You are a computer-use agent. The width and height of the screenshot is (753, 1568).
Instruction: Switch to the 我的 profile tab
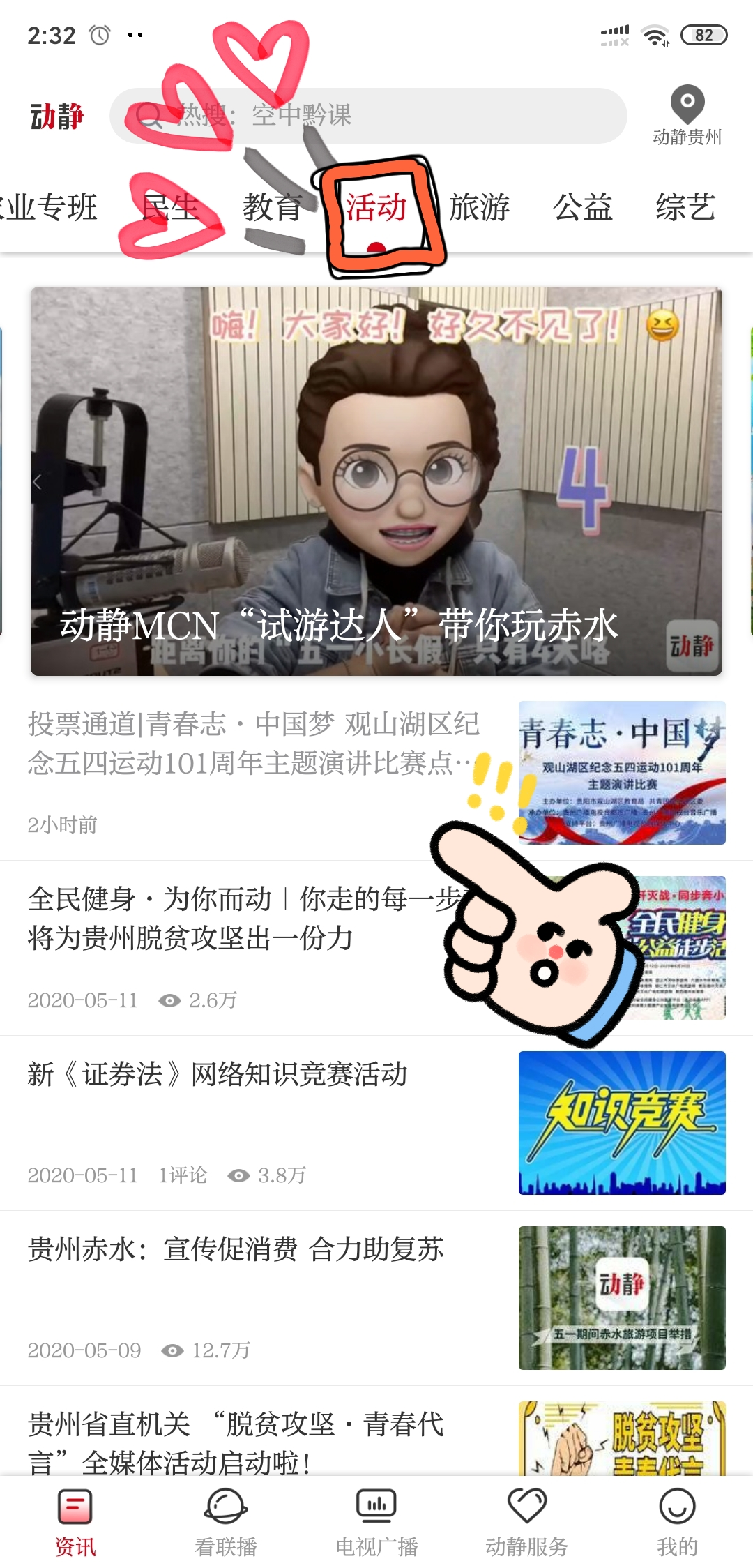pos(677,1522)
